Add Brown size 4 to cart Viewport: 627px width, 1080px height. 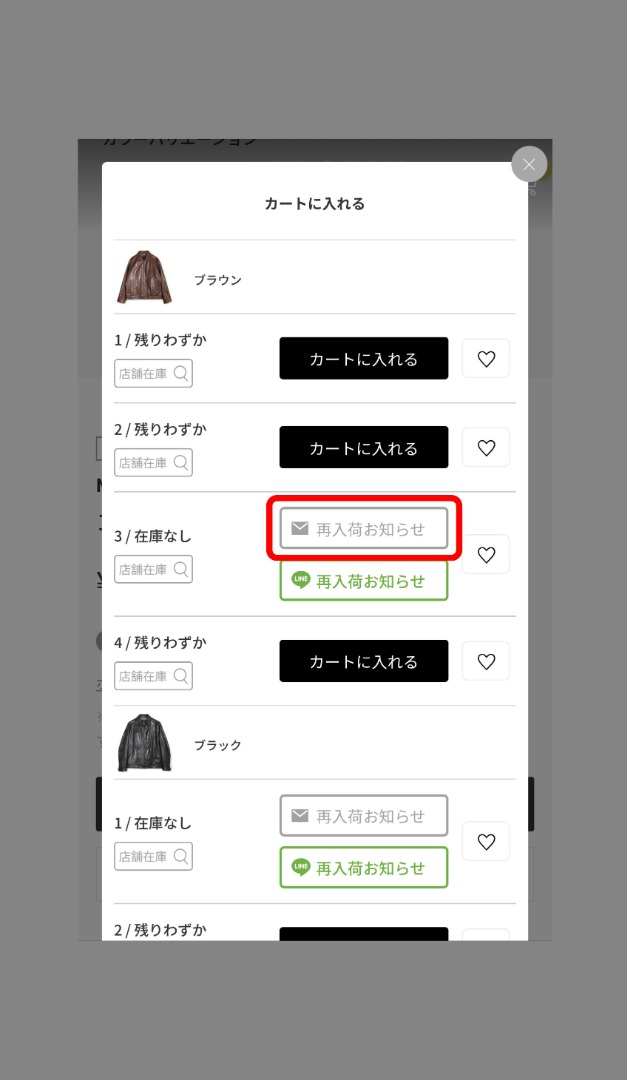pyautogui.click(x=364, y=661)
